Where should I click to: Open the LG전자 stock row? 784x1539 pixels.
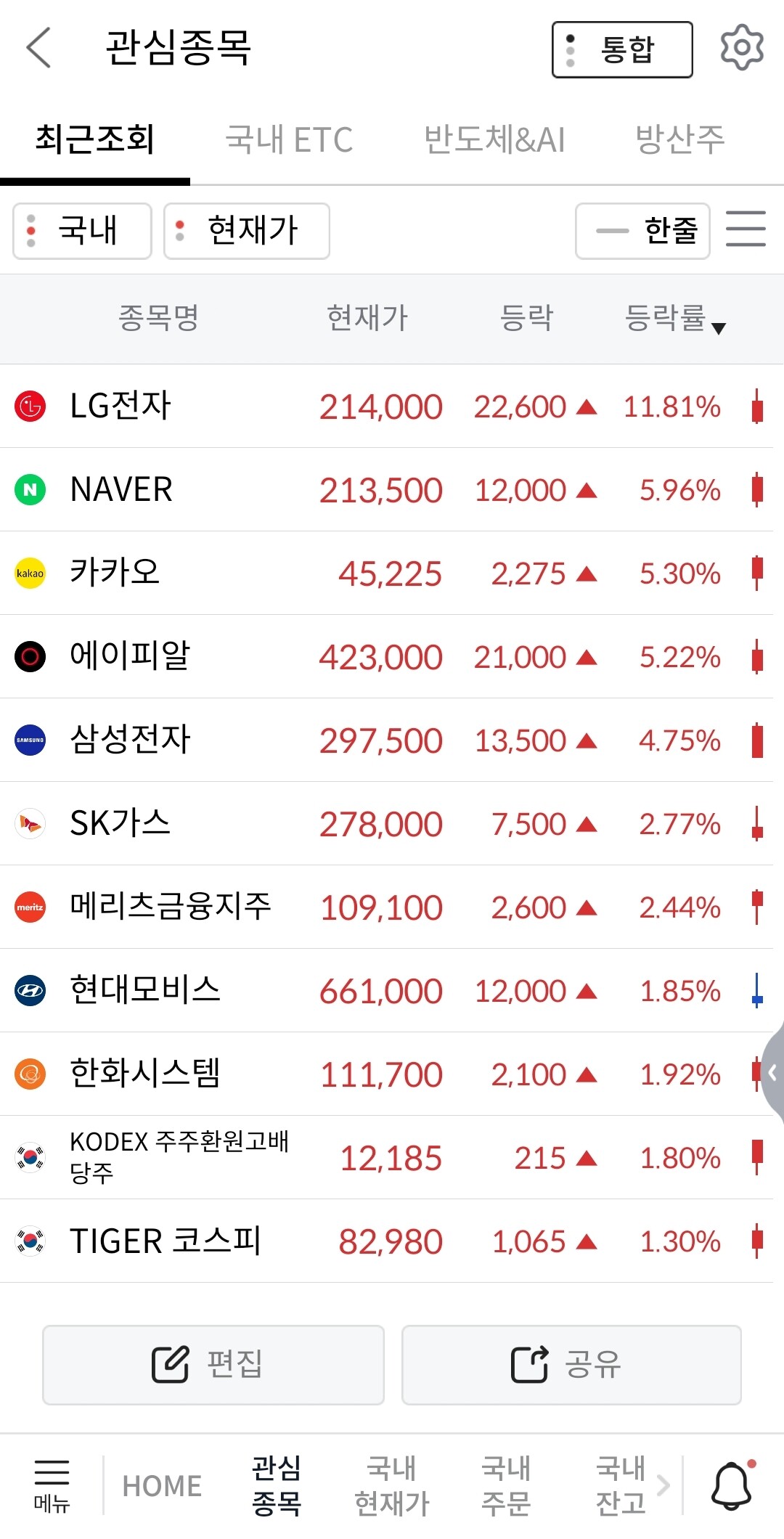[386, 406]
